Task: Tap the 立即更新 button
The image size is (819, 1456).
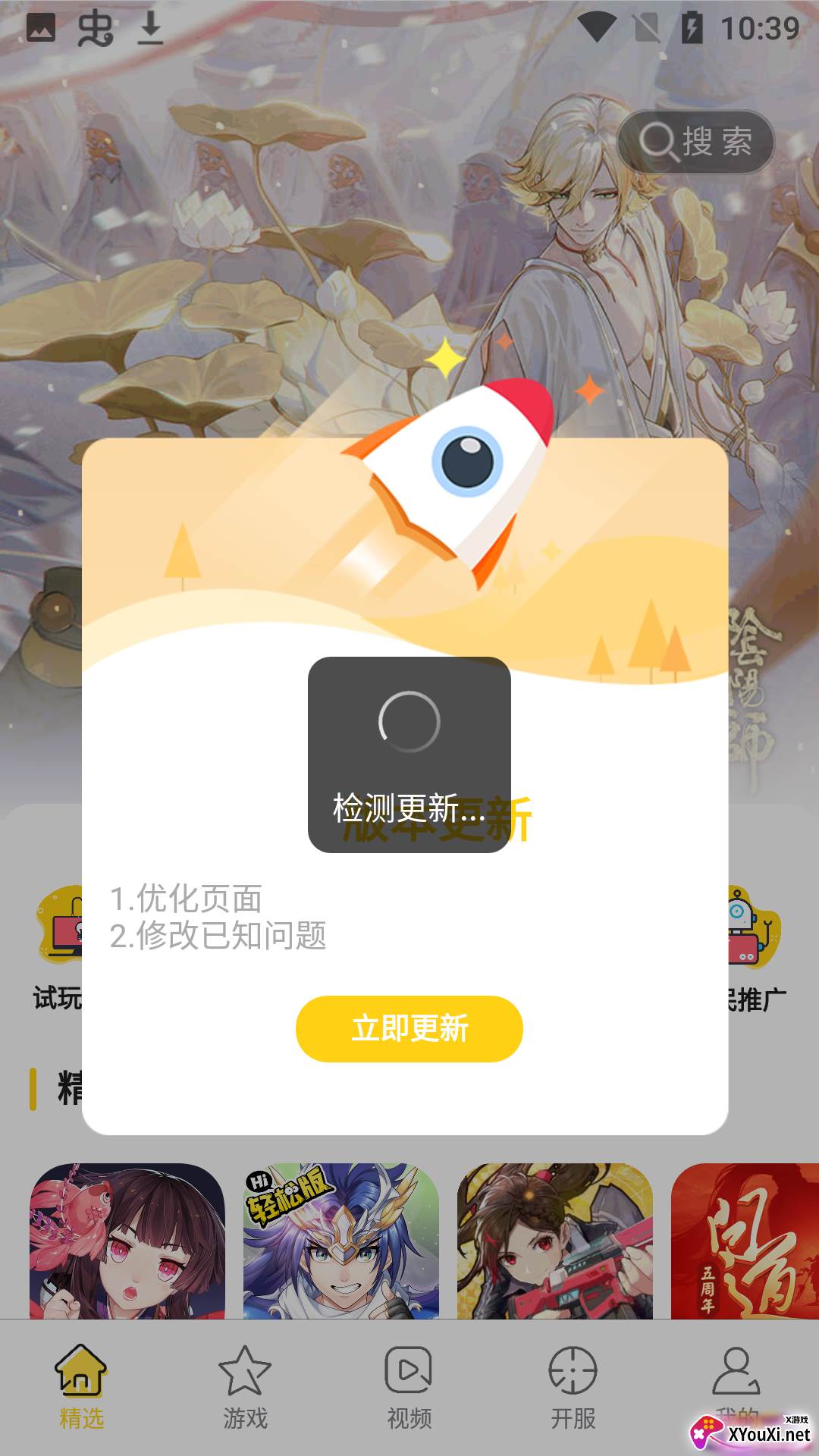Action: click(409, 1028)
